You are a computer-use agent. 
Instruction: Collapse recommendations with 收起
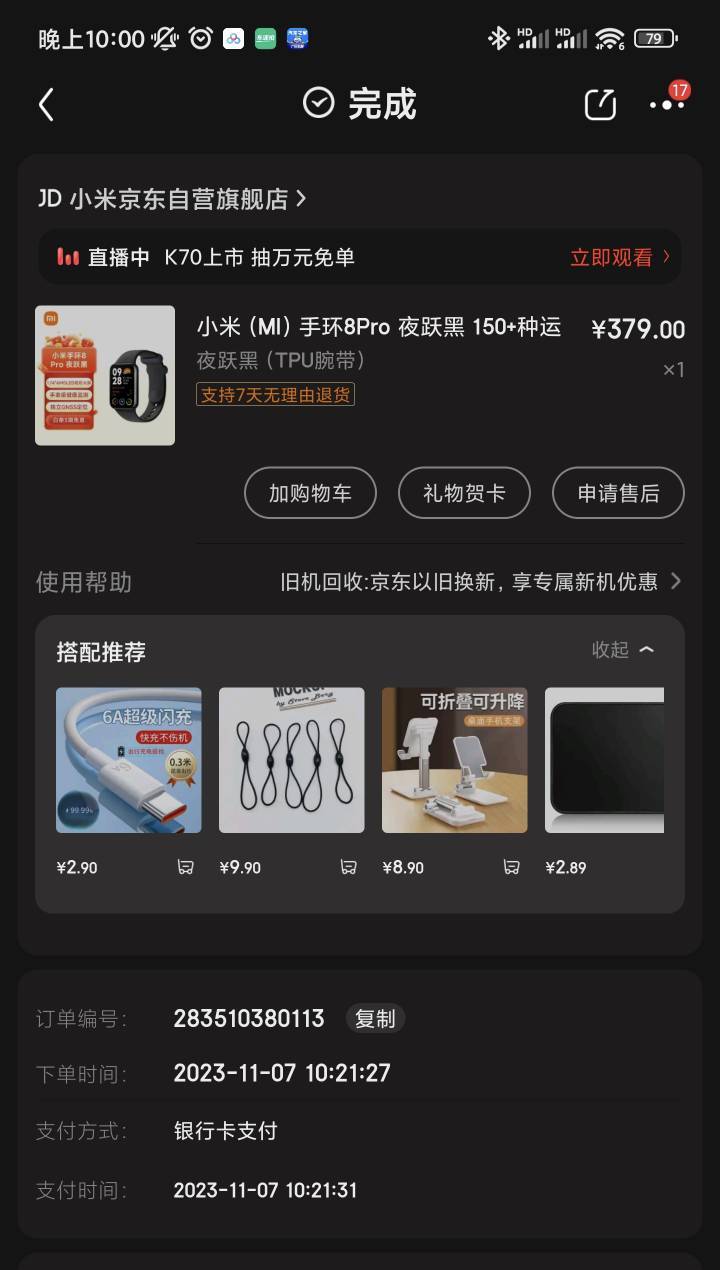point(623,650)
